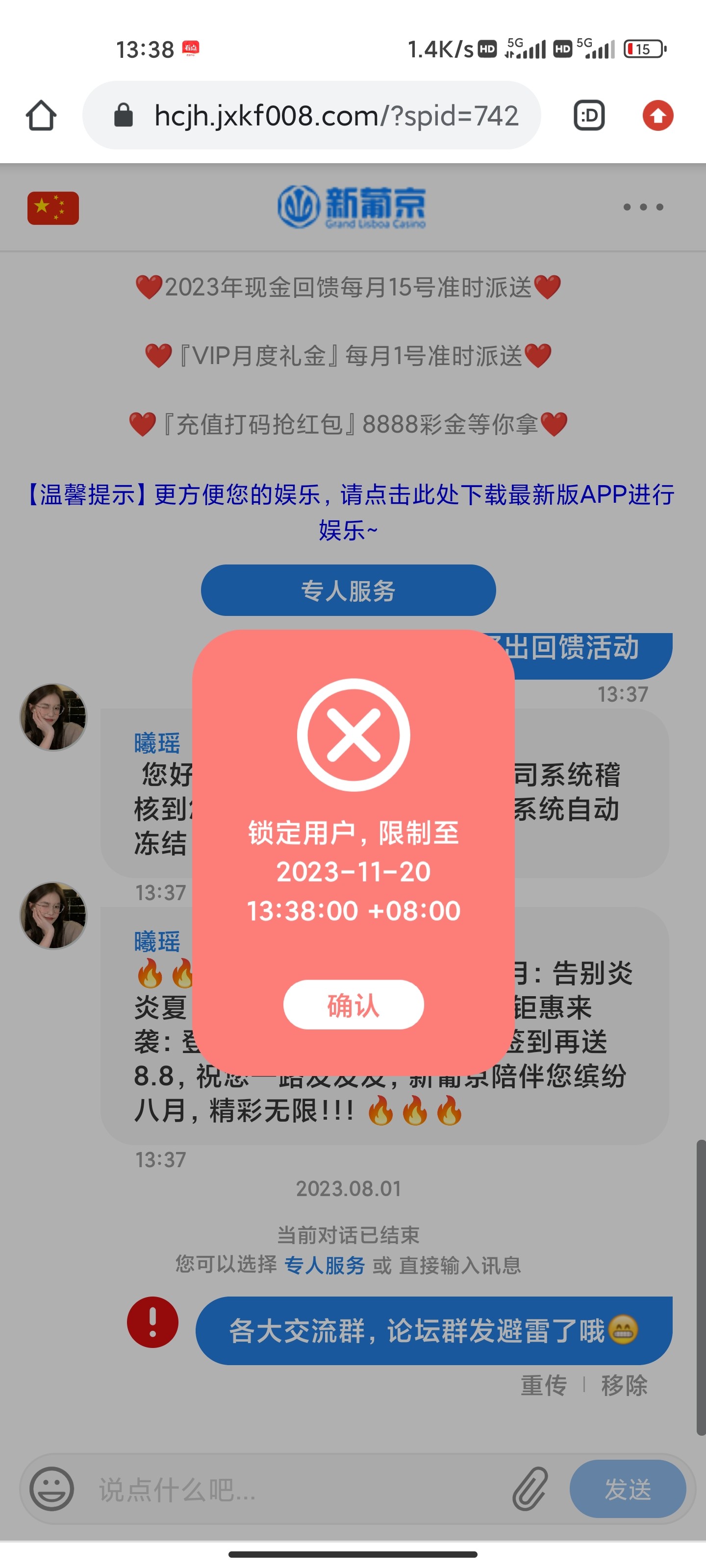
Task: Open the emoji picker
Action: click(52, 1489)
